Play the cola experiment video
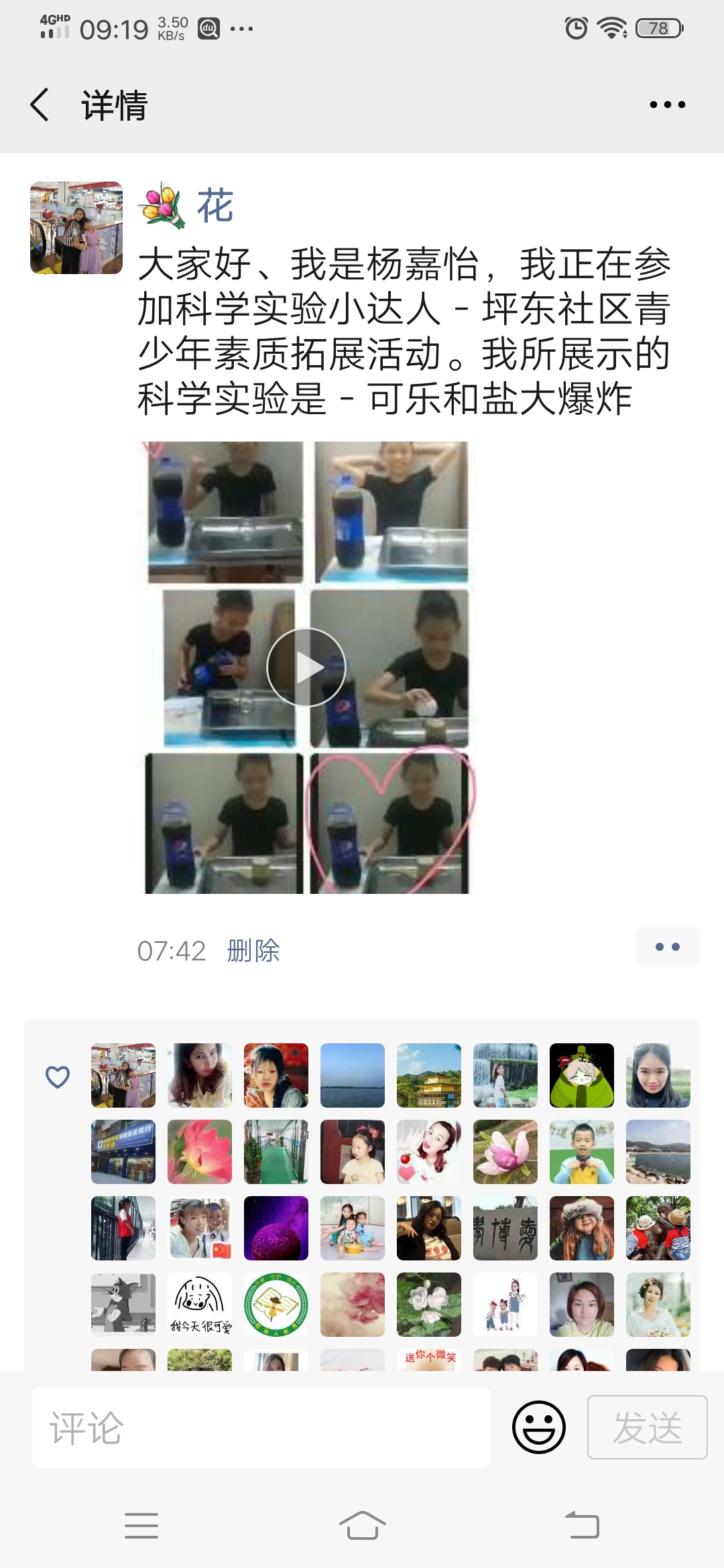The width and height of the screenshot is (724, 1568). pyautogui.click(x=306, y=667)
